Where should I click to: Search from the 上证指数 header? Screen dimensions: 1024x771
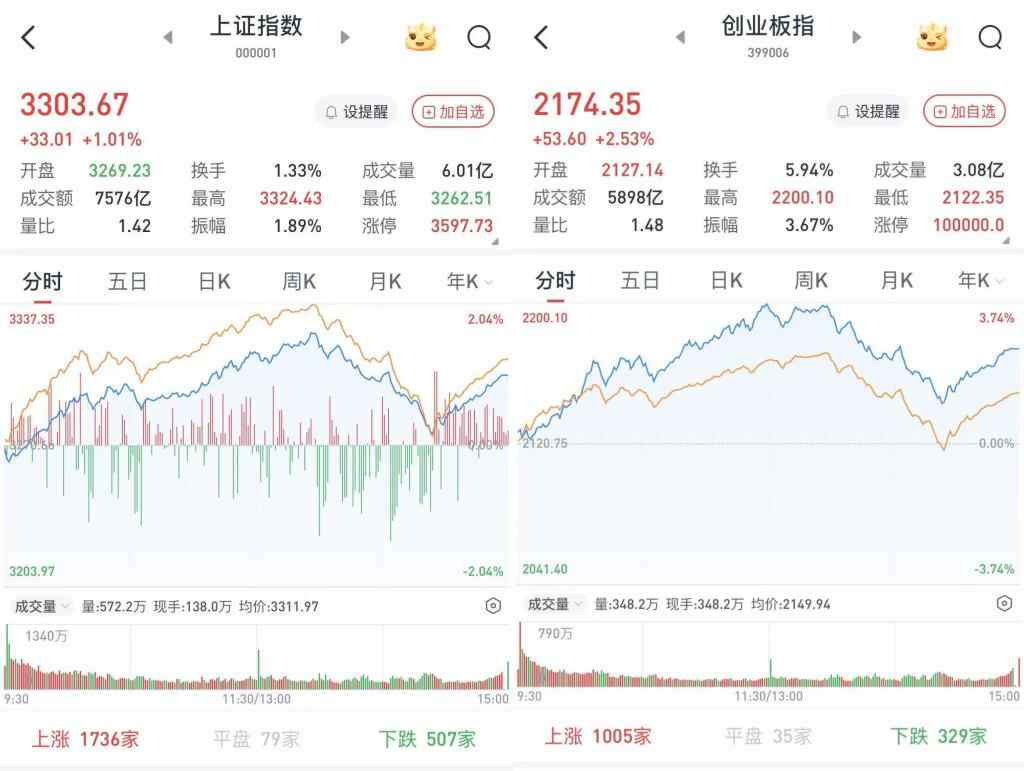(x=479, y=38)
